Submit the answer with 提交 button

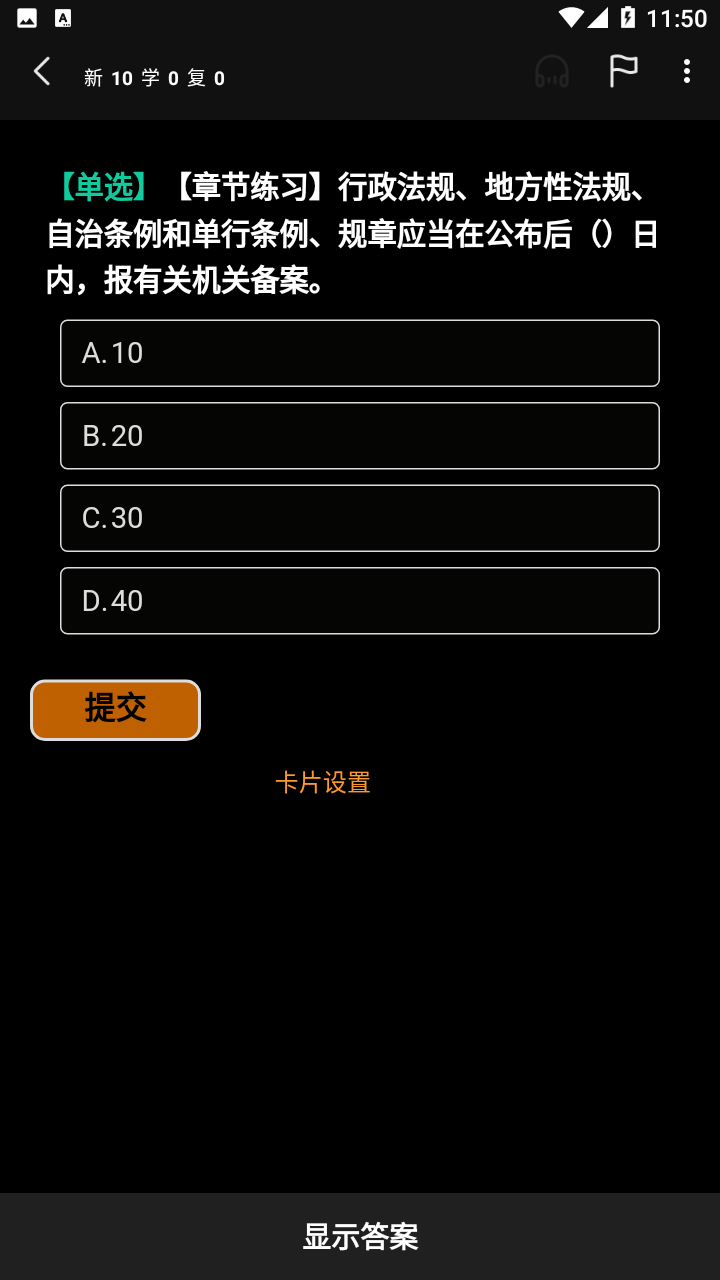click(x=116, y=710)
